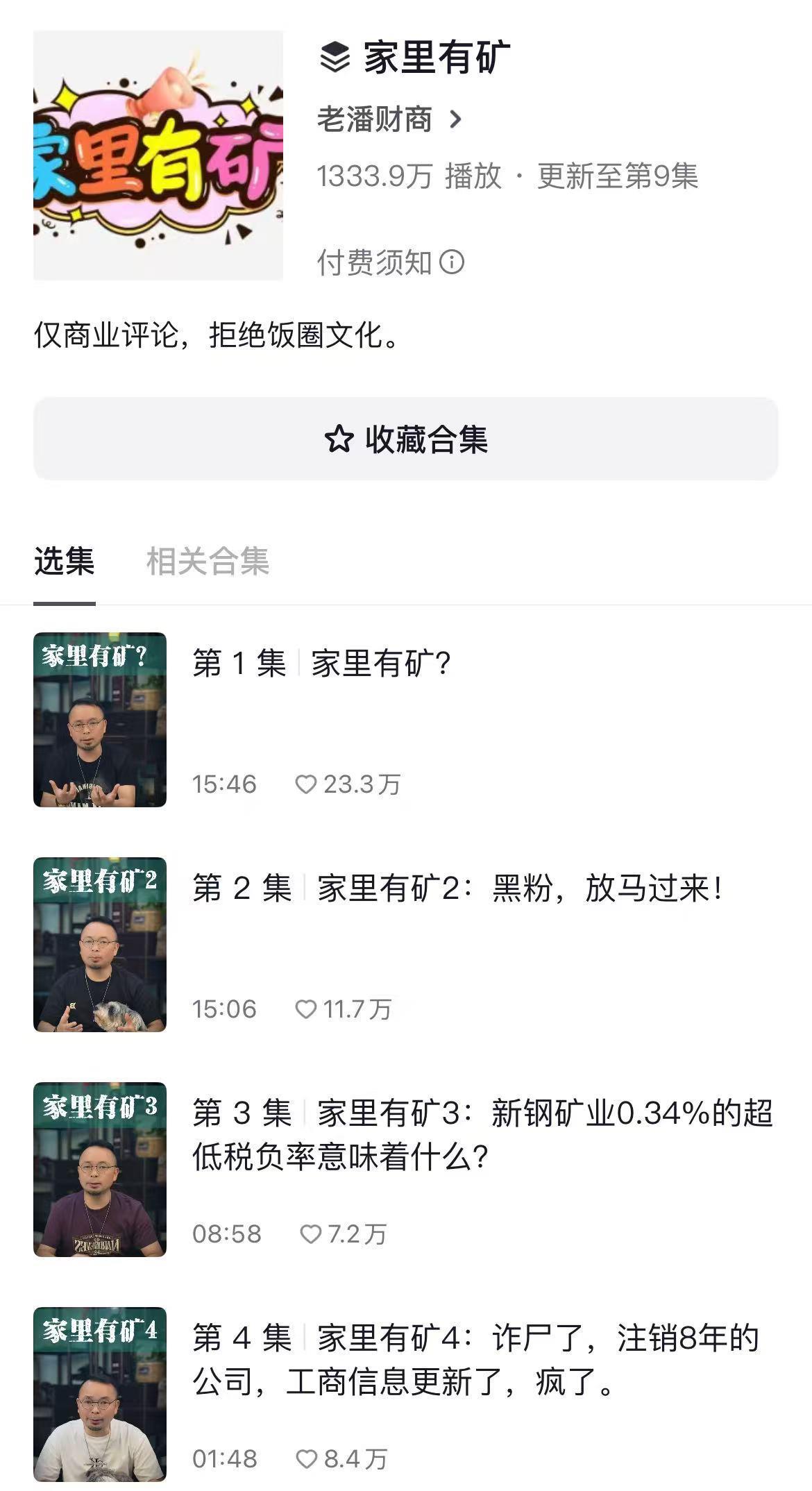This screenshot has height=1491, width=812.
Task: Switch to the 选集 tab
Action: pyautogui.click(x=65, y=561)
